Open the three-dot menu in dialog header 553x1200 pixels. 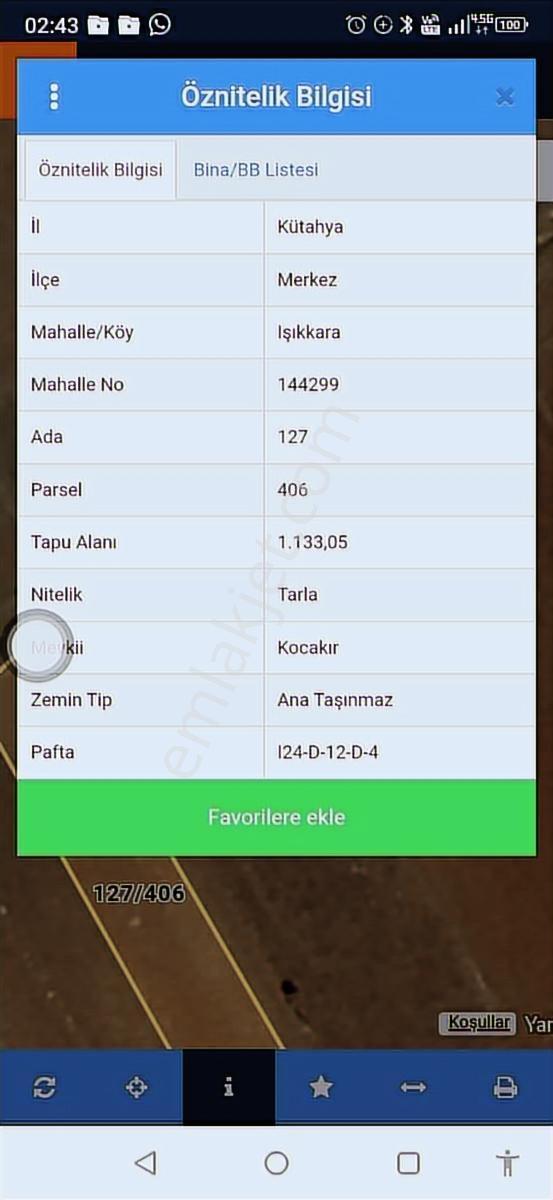point(54,97)
